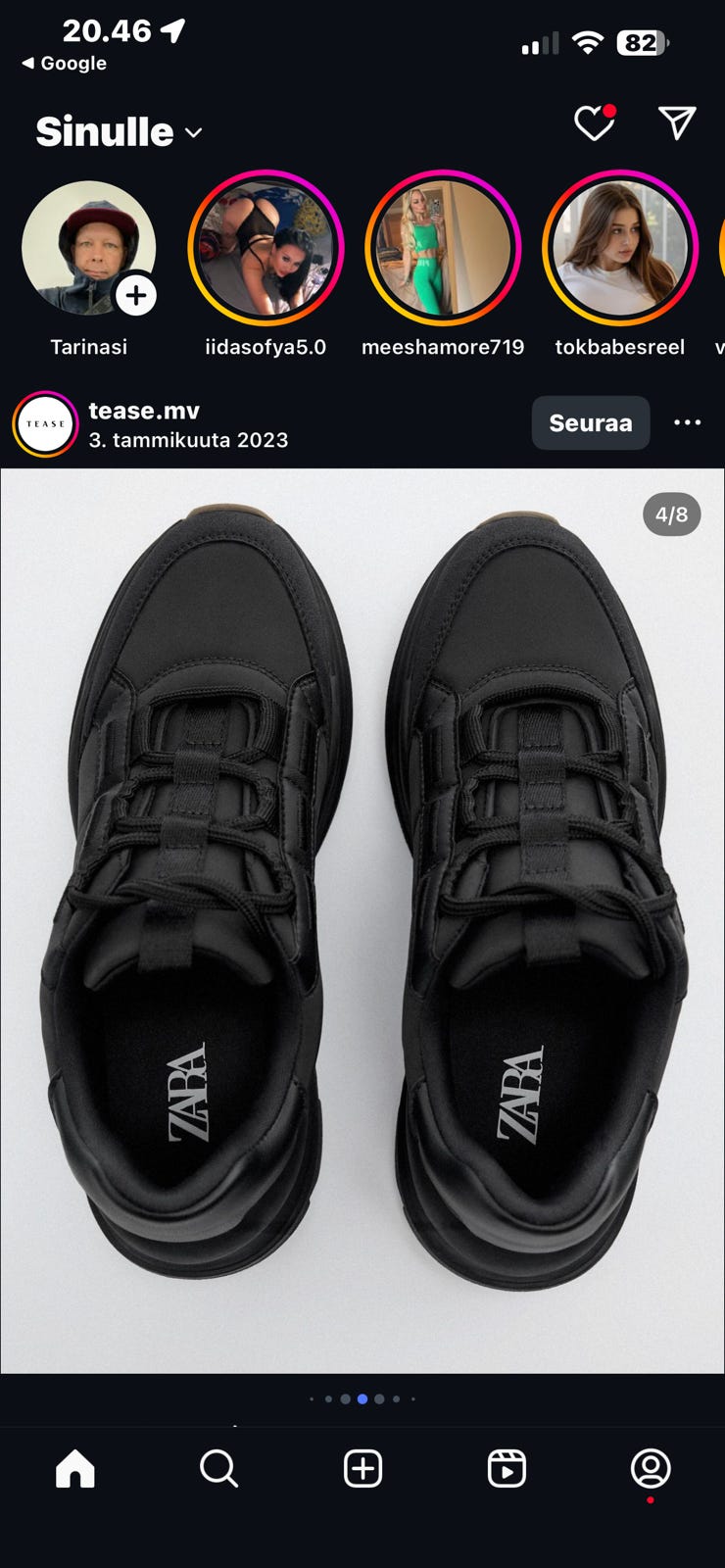The image size is (725, 1568).
Task: Switch to the Search tab
Action: pyautogui.click(x=218, y=1469)
